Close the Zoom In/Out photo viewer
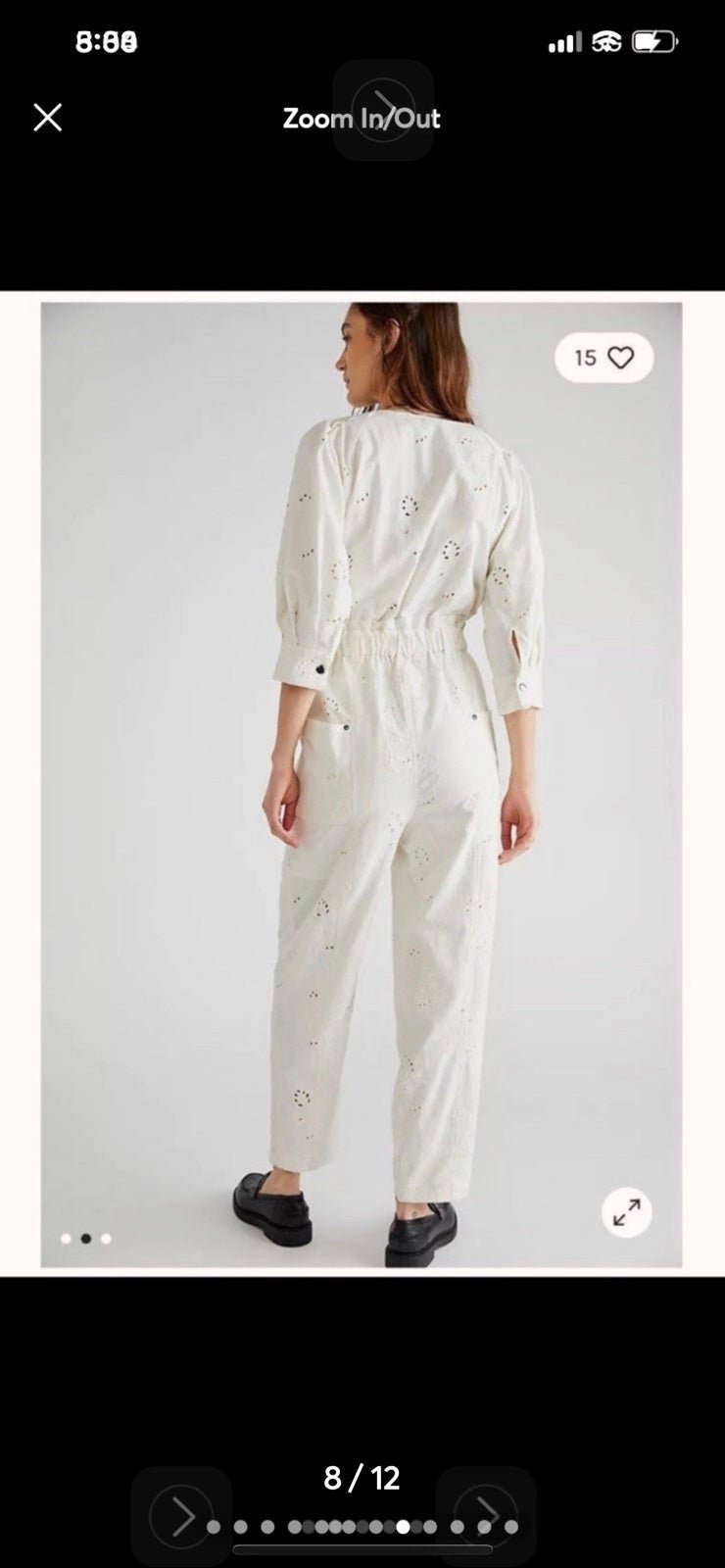This screenshot has height=1568, width=725. [47, 118]
